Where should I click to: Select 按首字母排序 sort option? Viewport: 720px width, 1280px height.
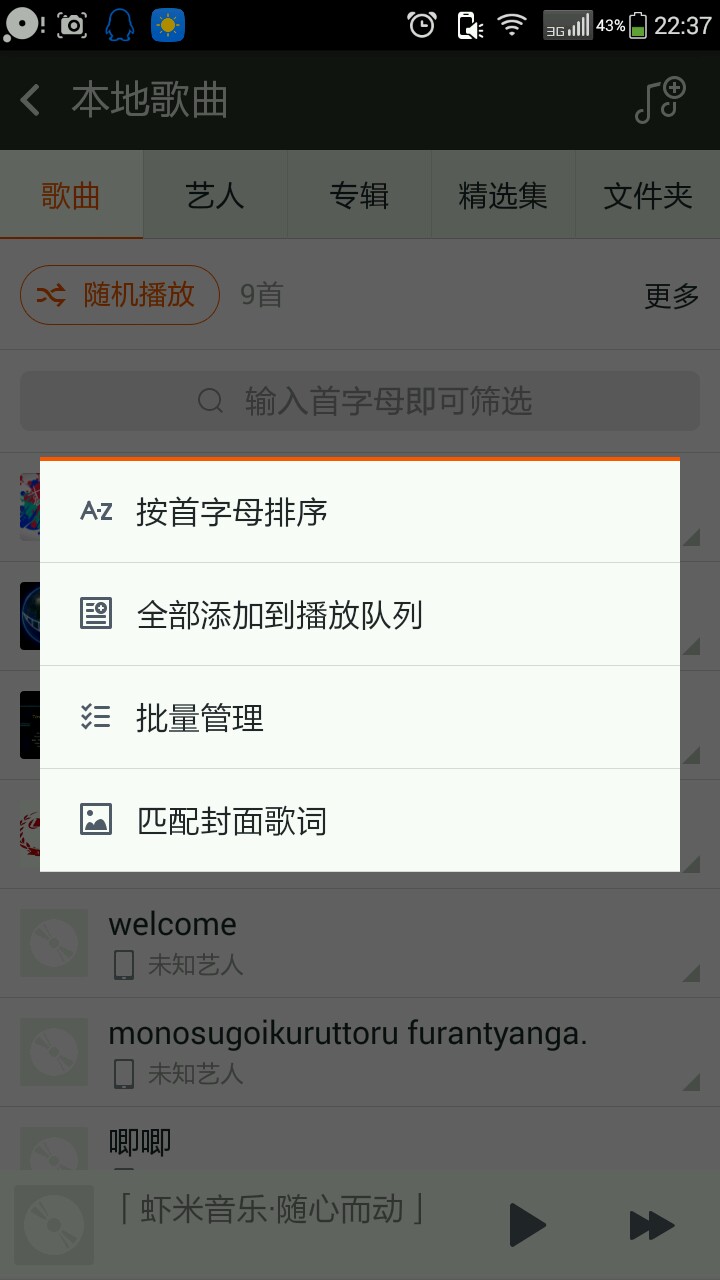point(360,512)
